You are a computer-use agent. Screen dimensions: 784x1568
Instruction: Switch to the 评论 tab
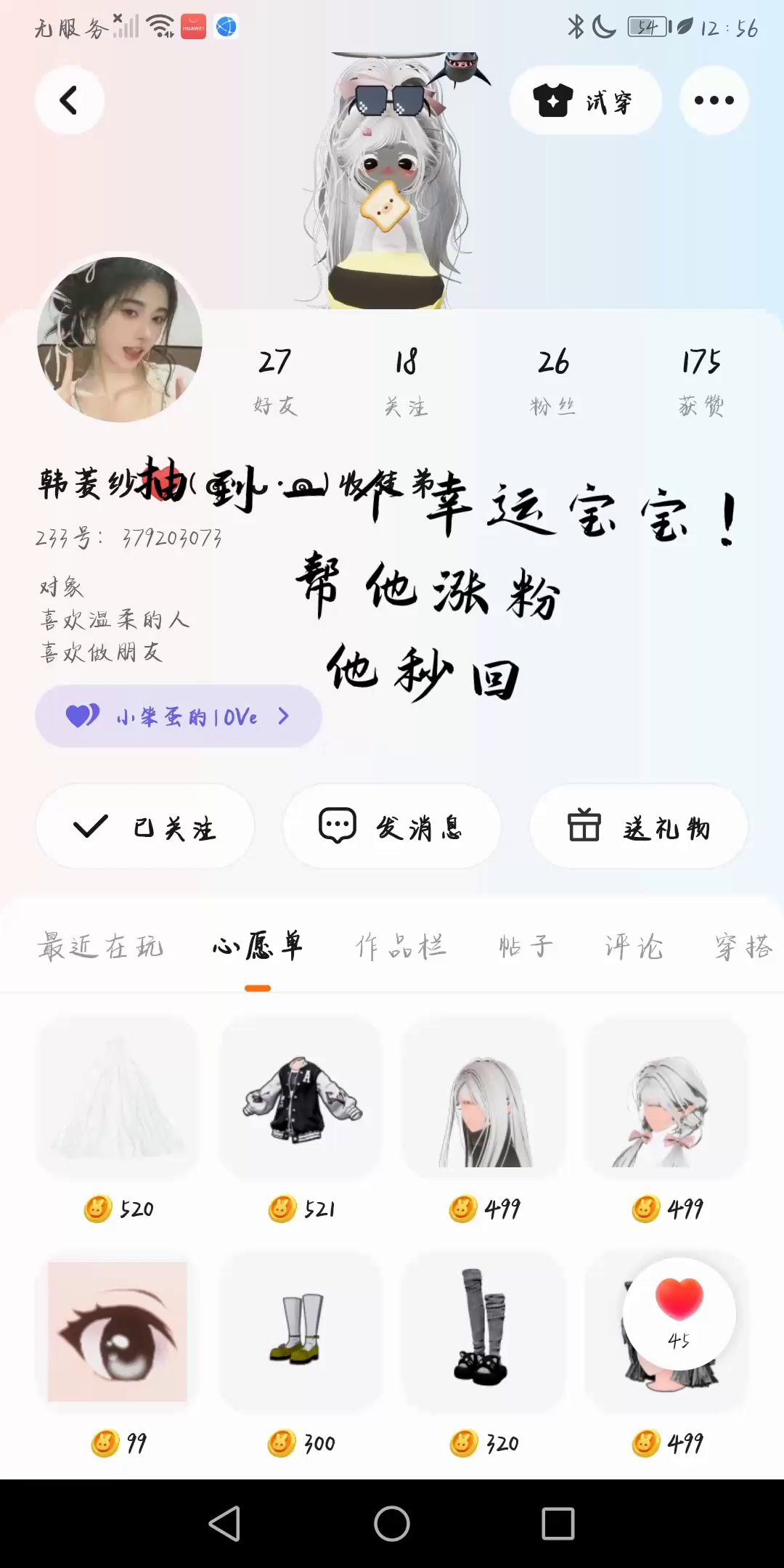click(x=634, y=947)
